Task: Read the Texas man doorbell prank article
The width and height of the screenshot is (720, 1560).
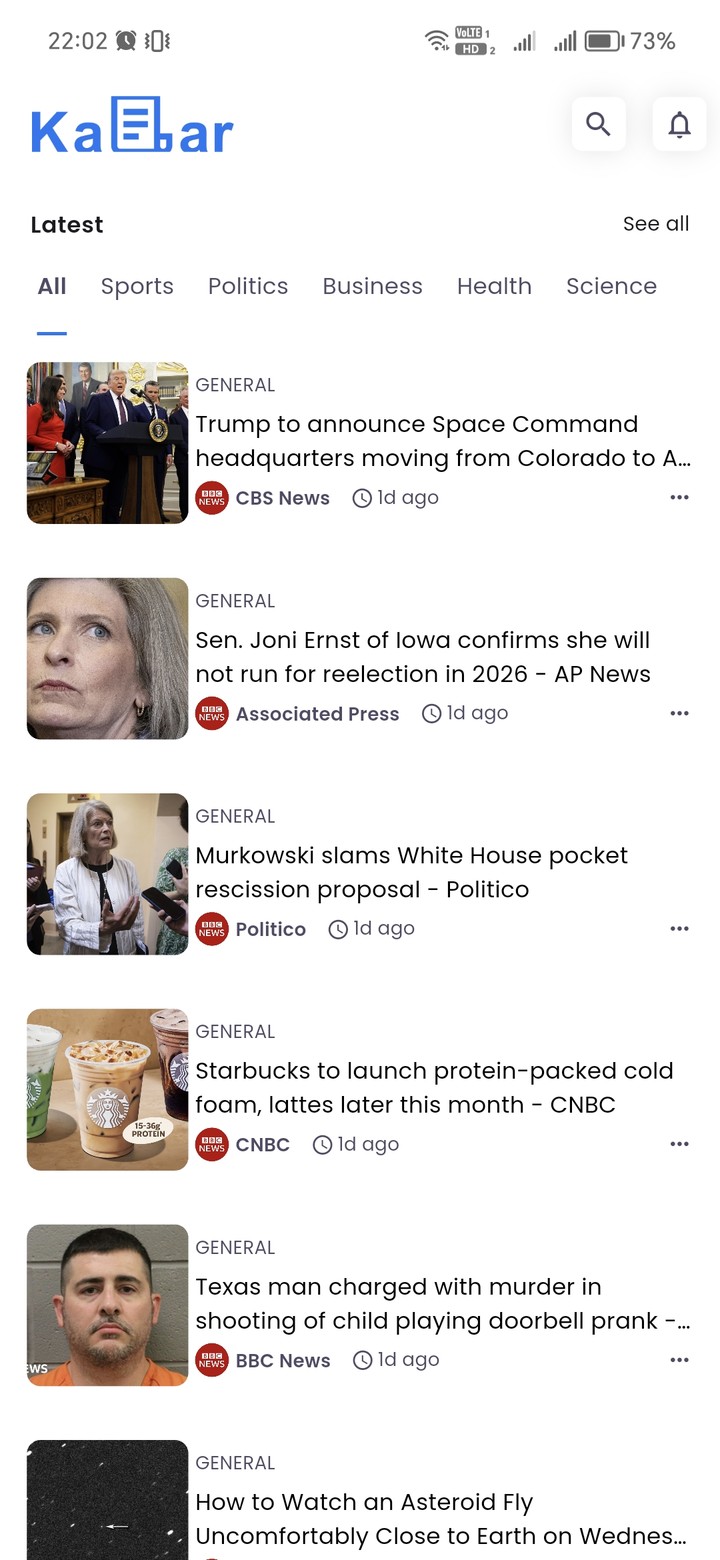Action: [442, 1303]
